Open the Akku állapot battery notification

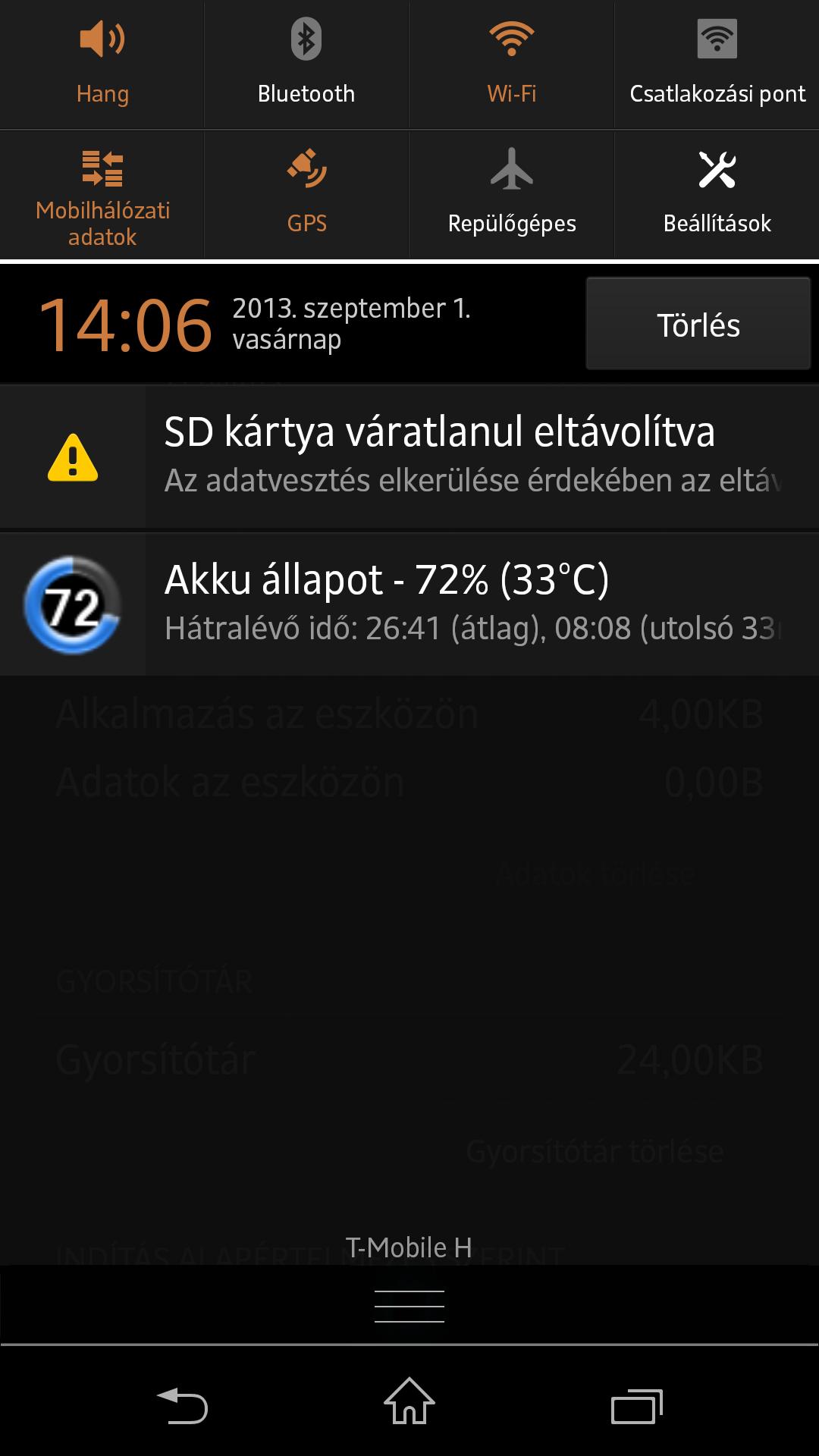click(x=409, y=604)
